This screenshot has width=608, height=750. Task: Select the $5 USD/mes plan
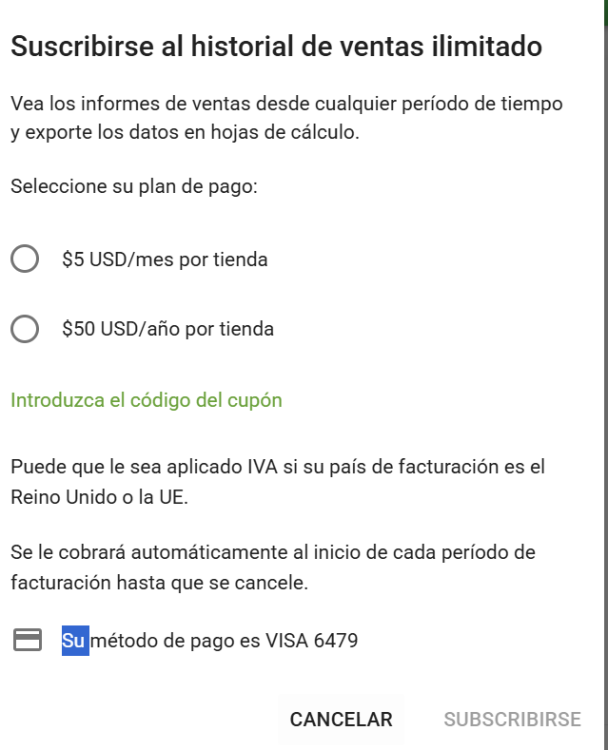coord(25,260)
